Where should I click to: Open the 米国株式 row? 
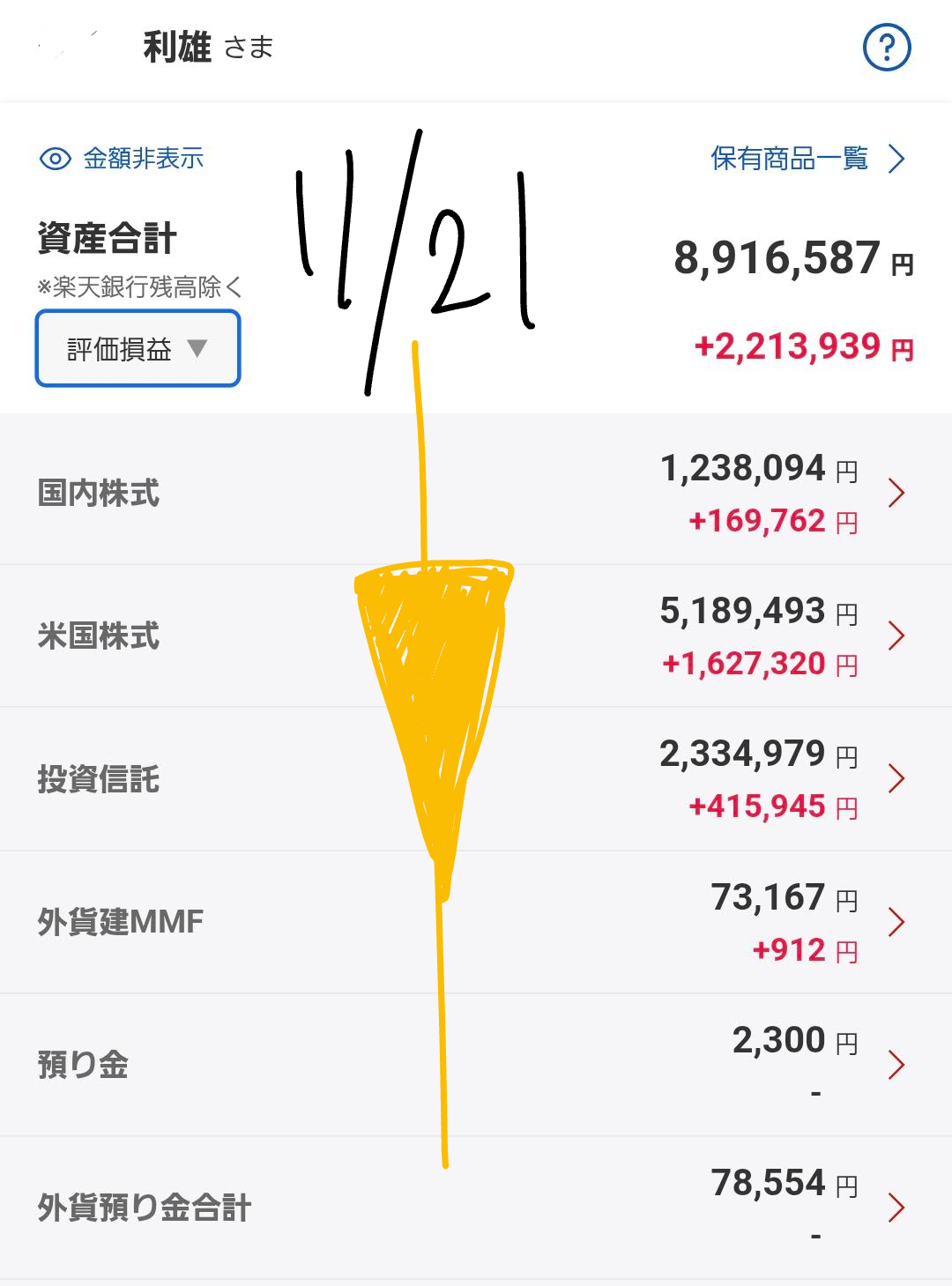pyautogui.click(x=476, y=636)
